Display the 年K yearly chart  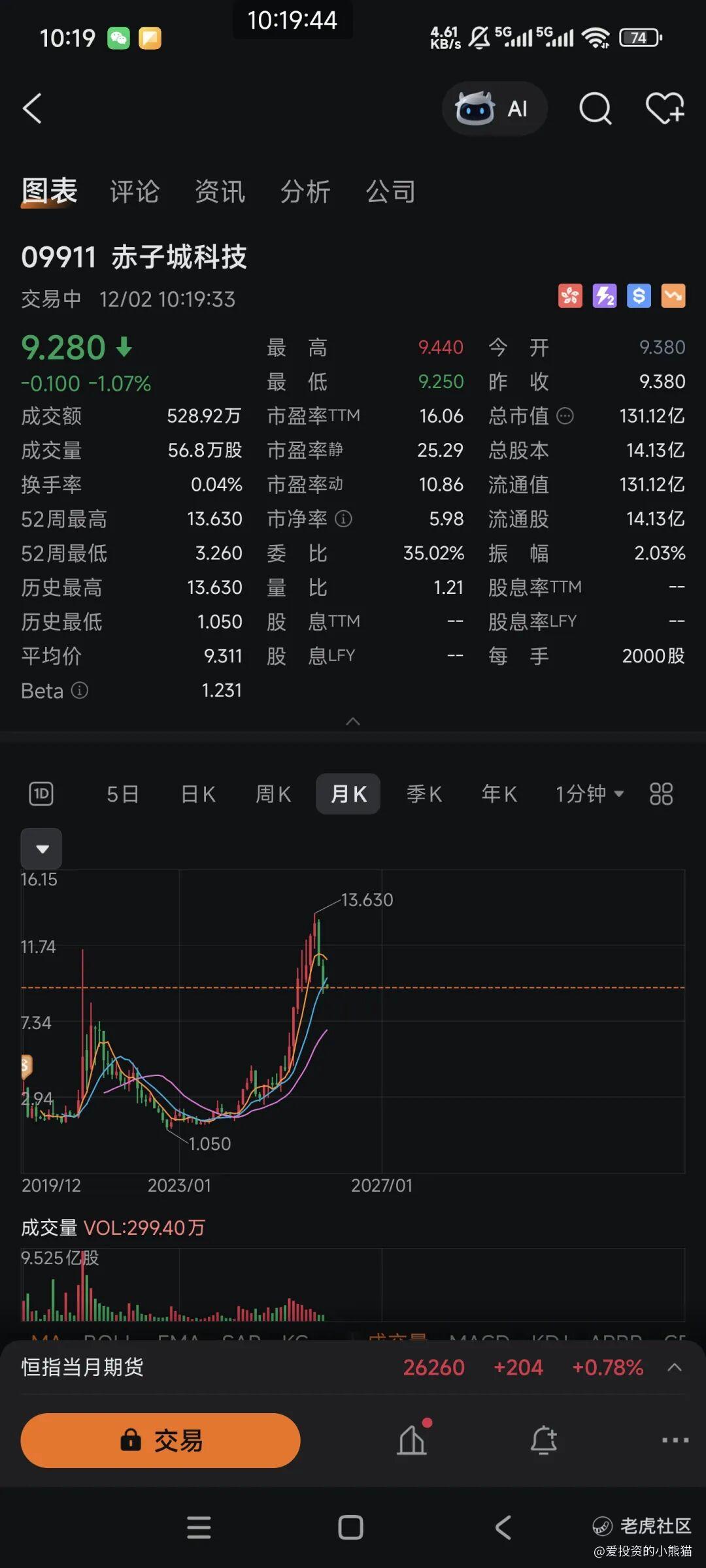coord(499,794)
